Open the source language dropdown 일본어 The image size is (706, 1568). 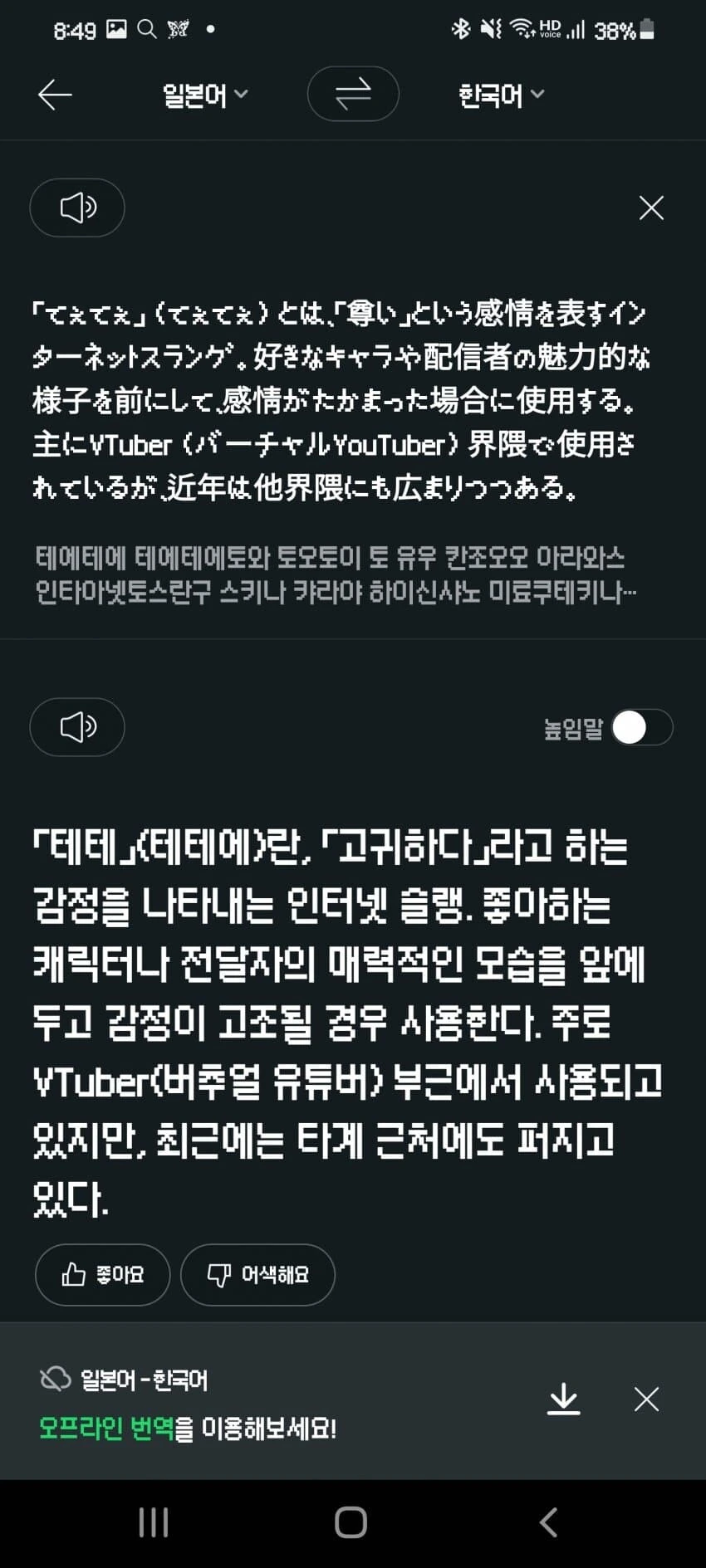pos(205,95)
